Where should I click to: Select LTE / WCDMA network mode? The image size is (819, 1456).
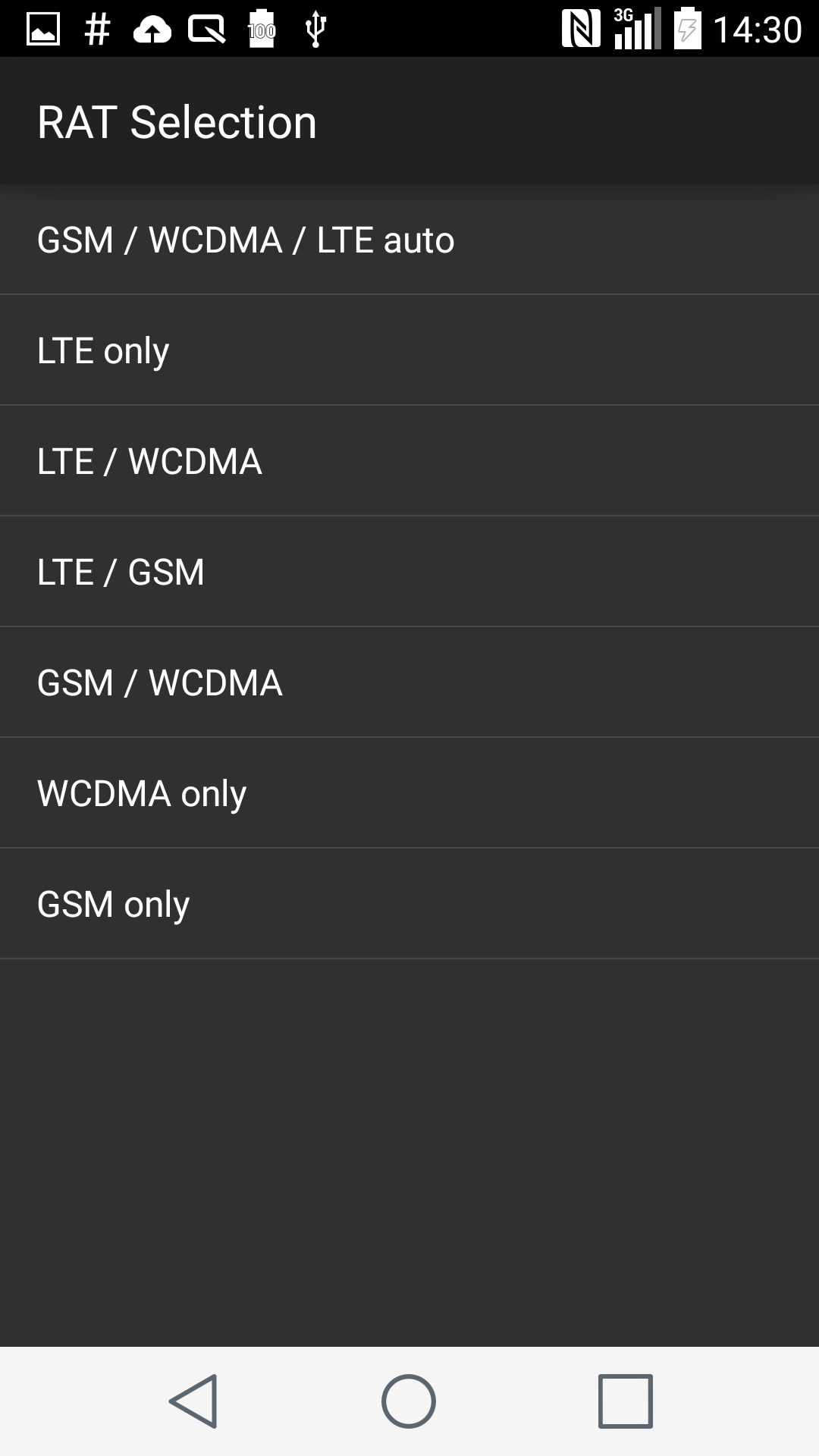coord(409,461)
